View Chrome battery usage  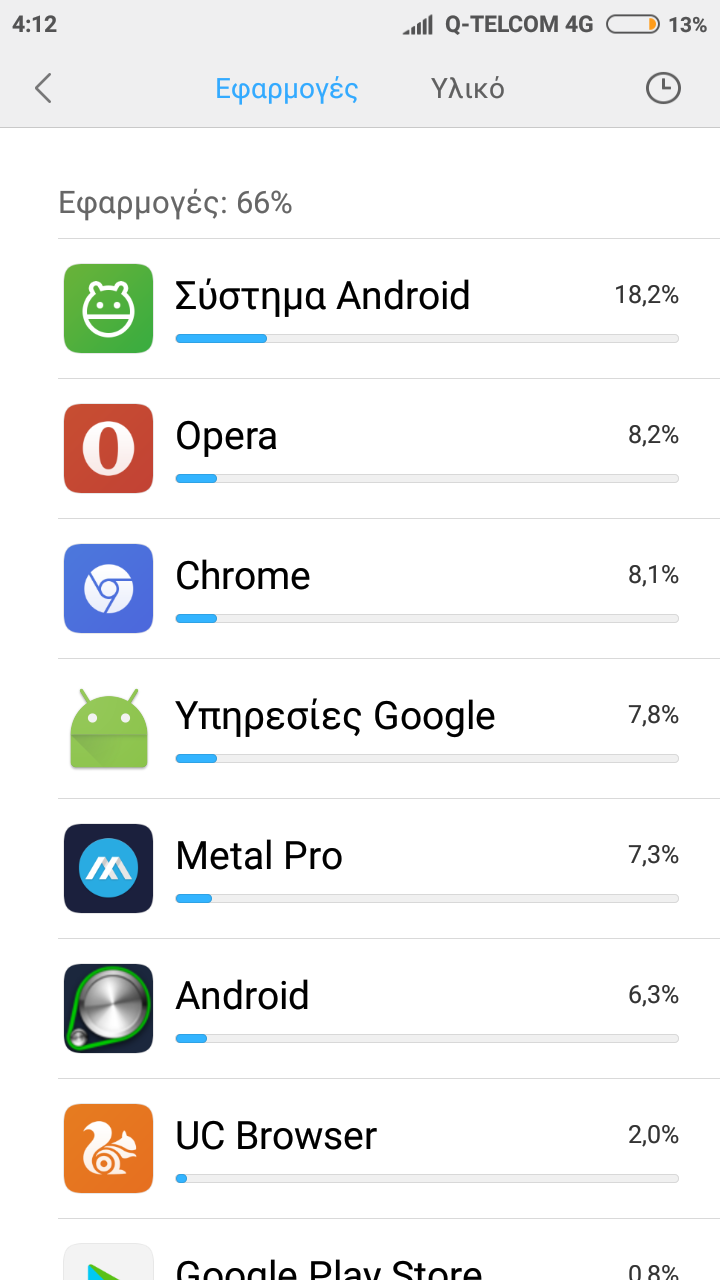[388, 589]
